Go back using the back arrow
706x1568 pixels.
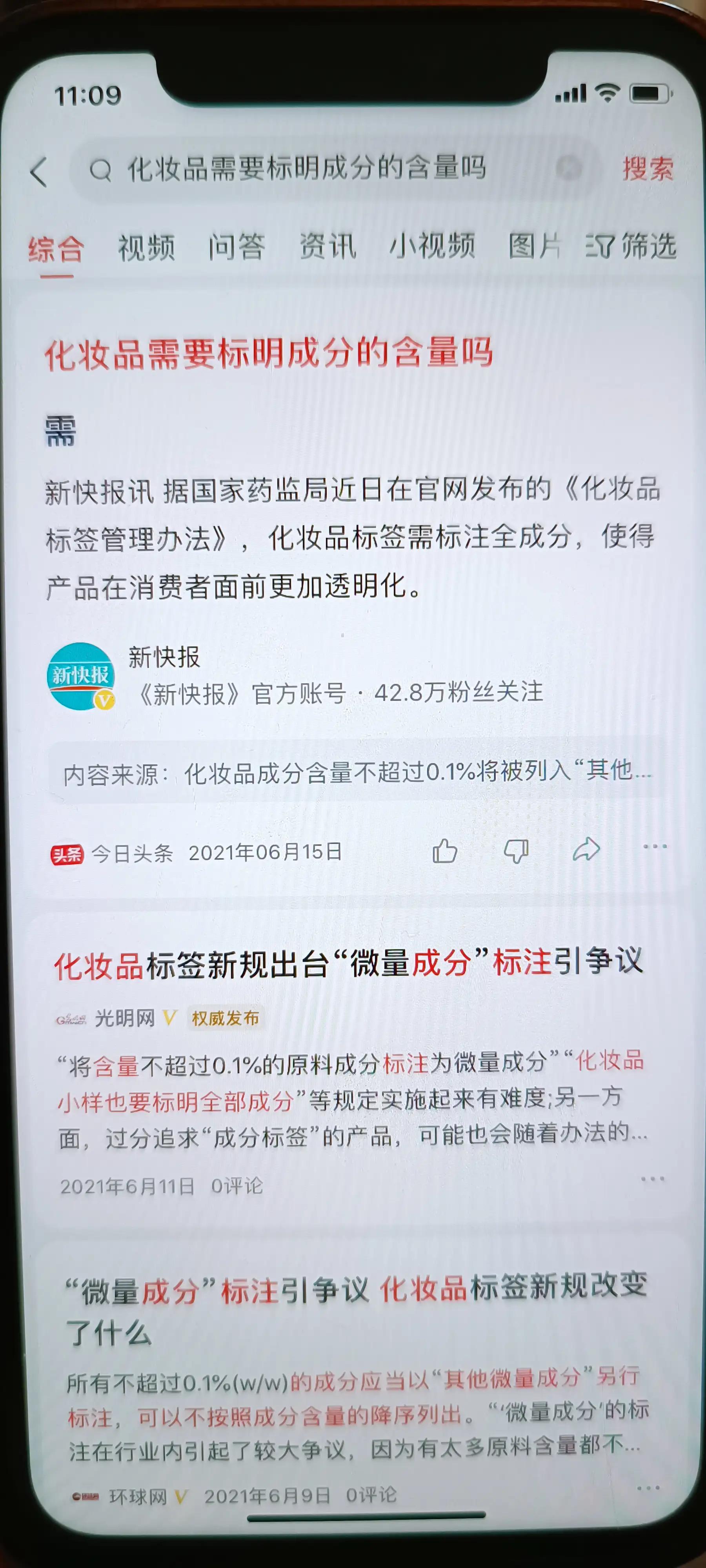39,172
